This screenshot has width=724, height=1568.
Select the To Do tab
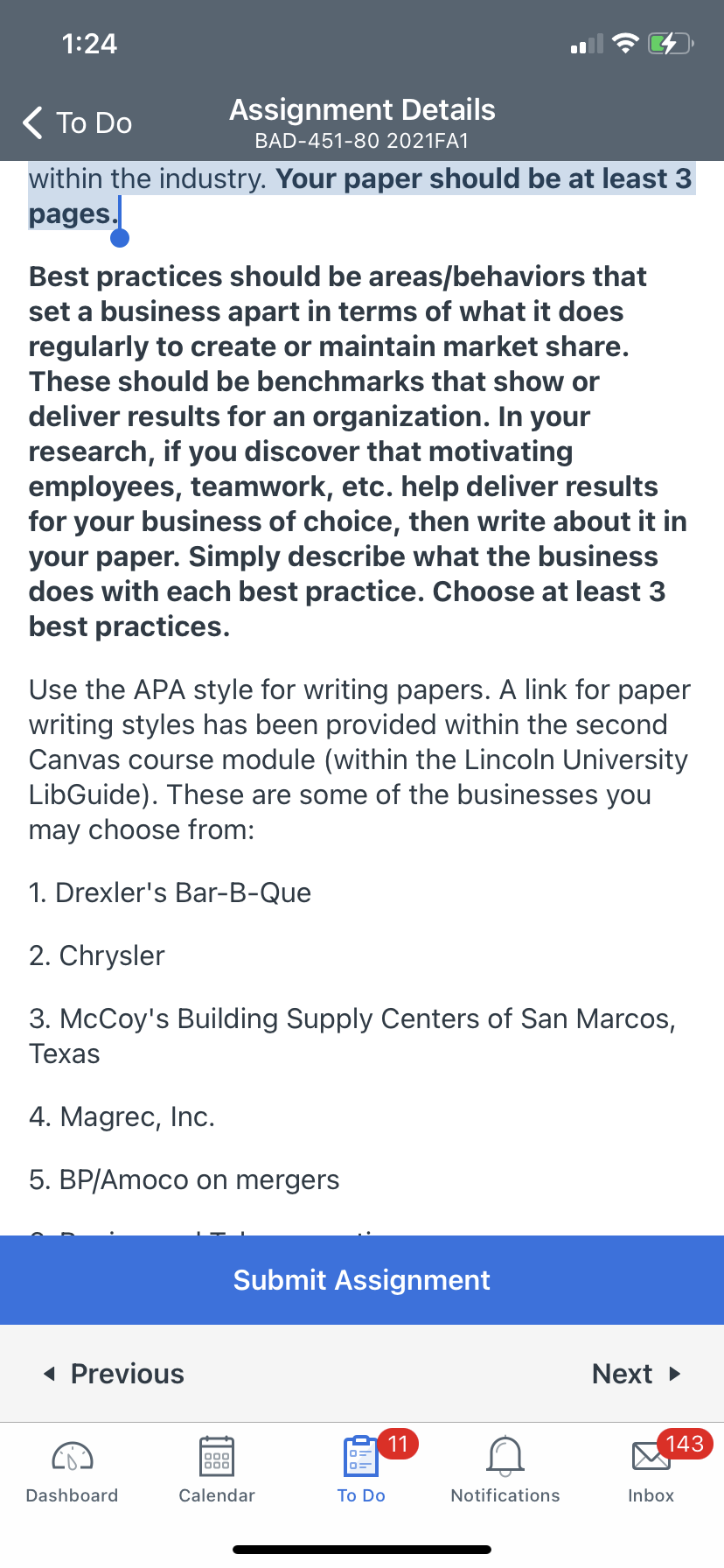click(361, 1470)
